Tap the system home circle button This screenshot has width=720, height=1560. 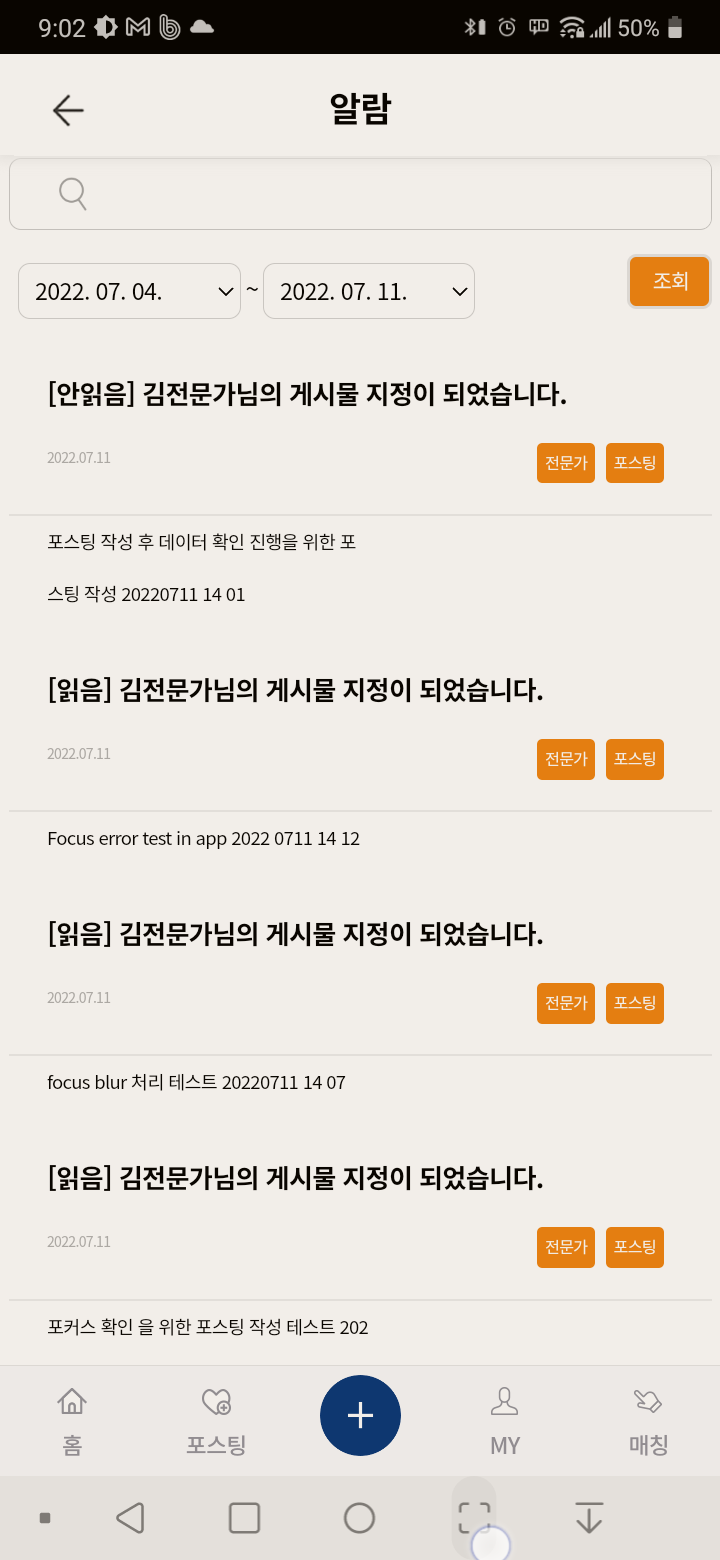[x=359, y=1518]
